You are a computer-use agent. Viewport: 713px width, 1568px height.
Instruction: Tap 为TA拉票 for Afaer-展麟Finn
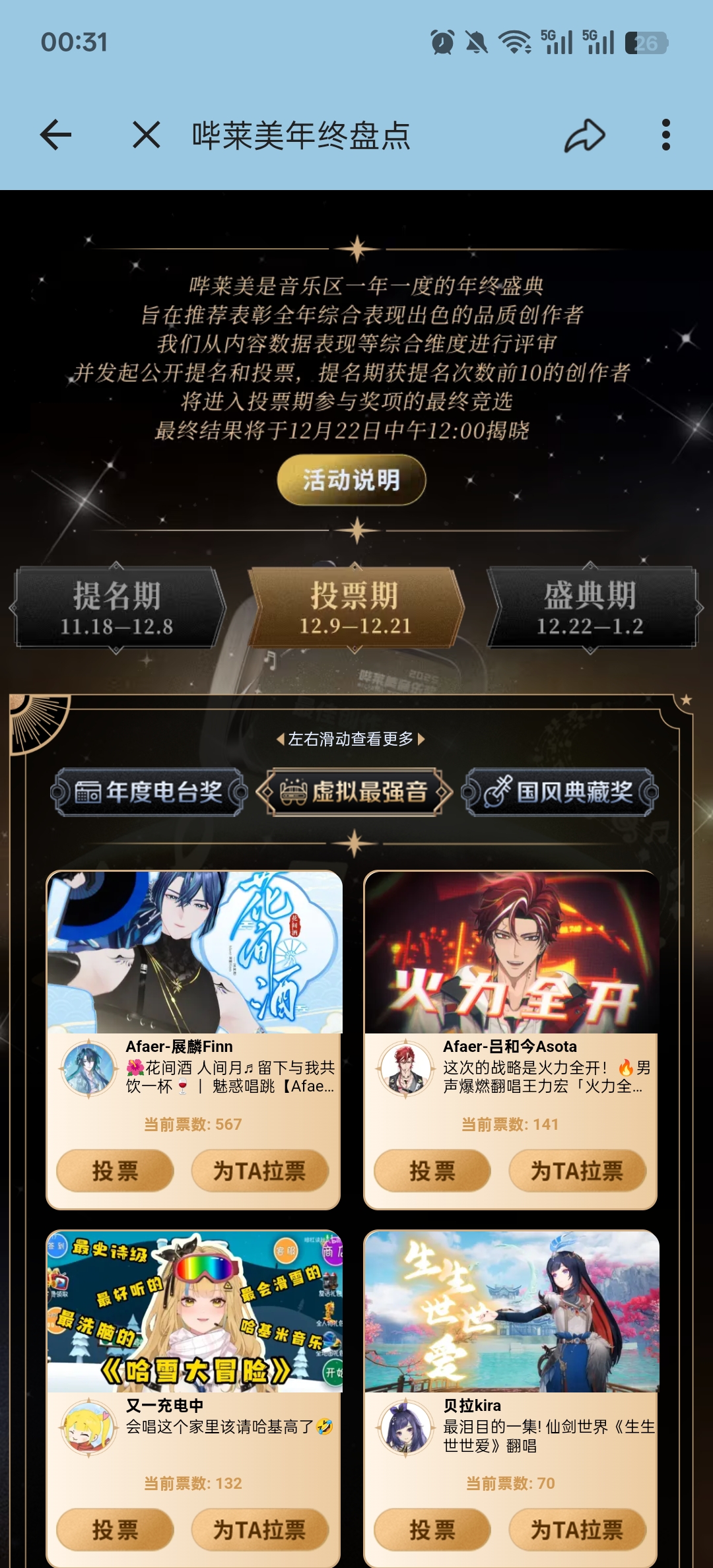[x=259, y=1171]
